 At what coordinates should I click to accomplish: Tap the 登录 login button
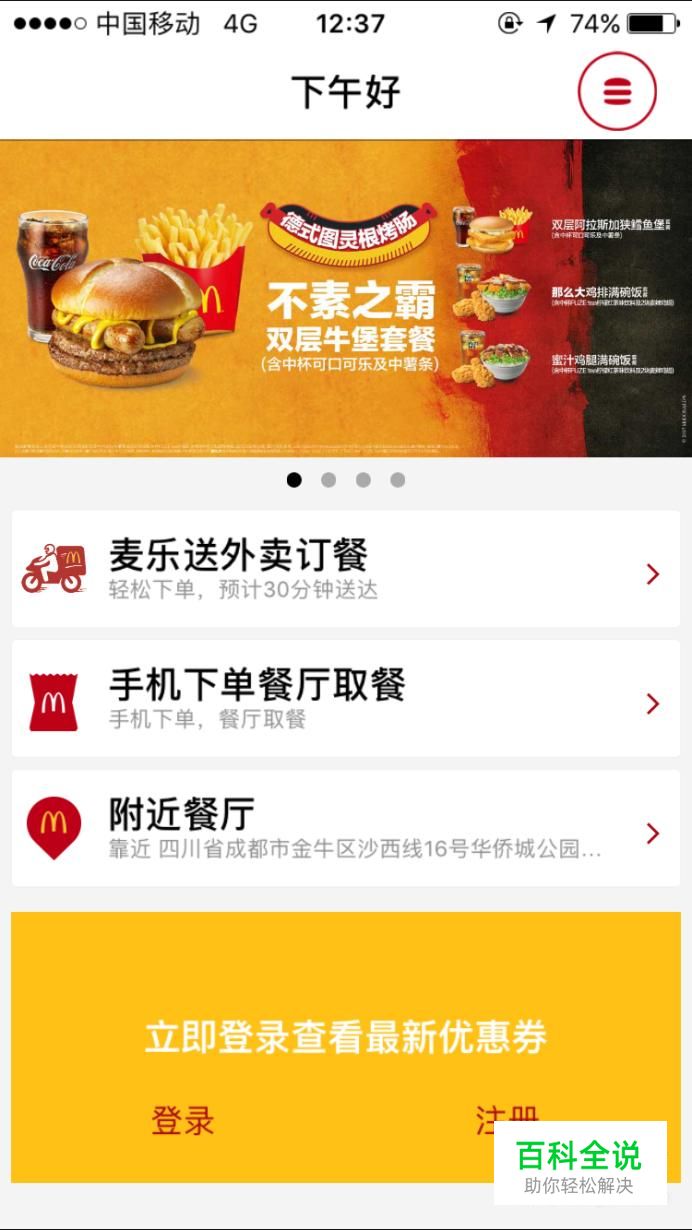(x=183, y=1120)
